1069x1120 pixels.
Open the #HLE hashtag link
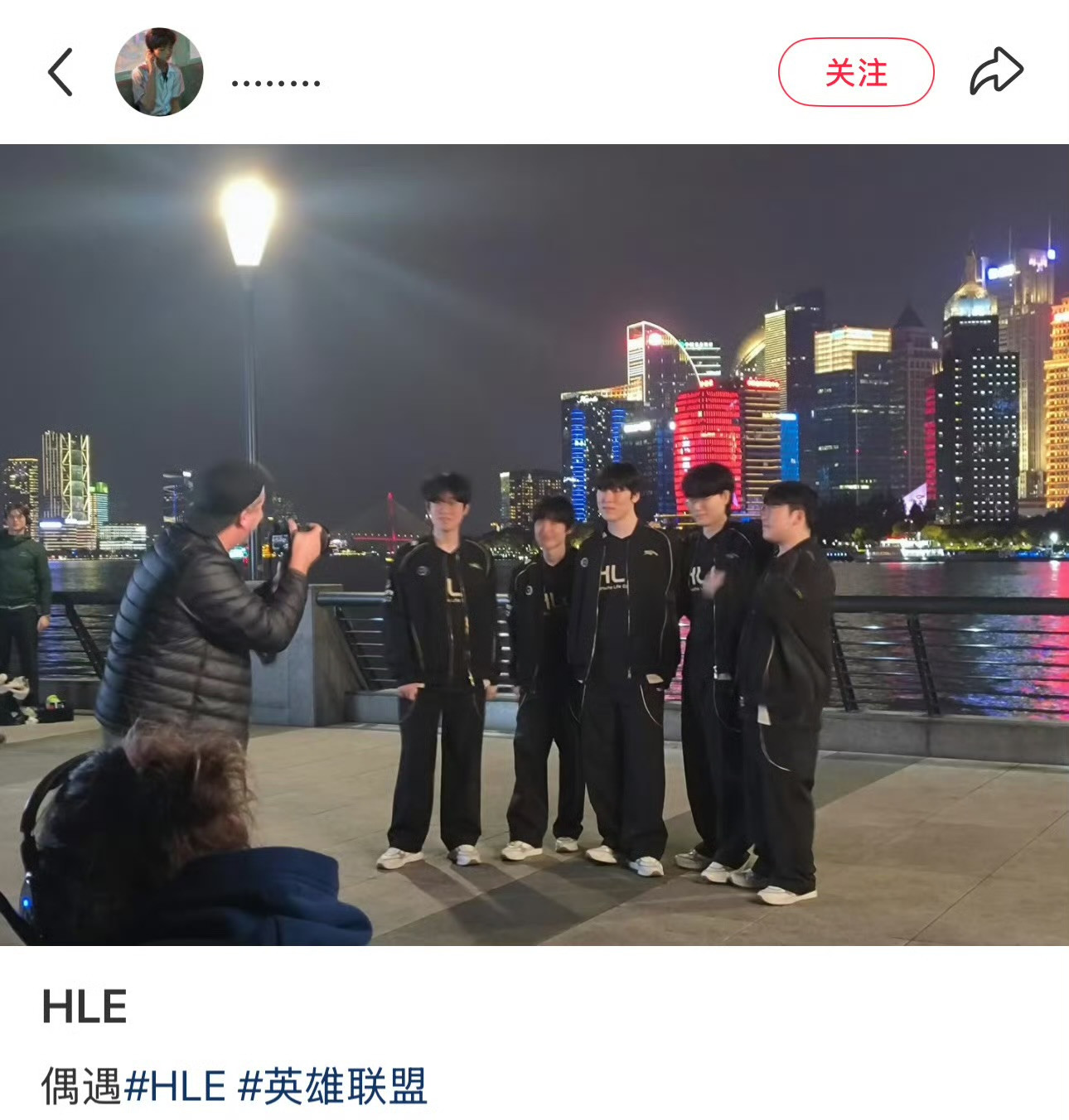174,1086
